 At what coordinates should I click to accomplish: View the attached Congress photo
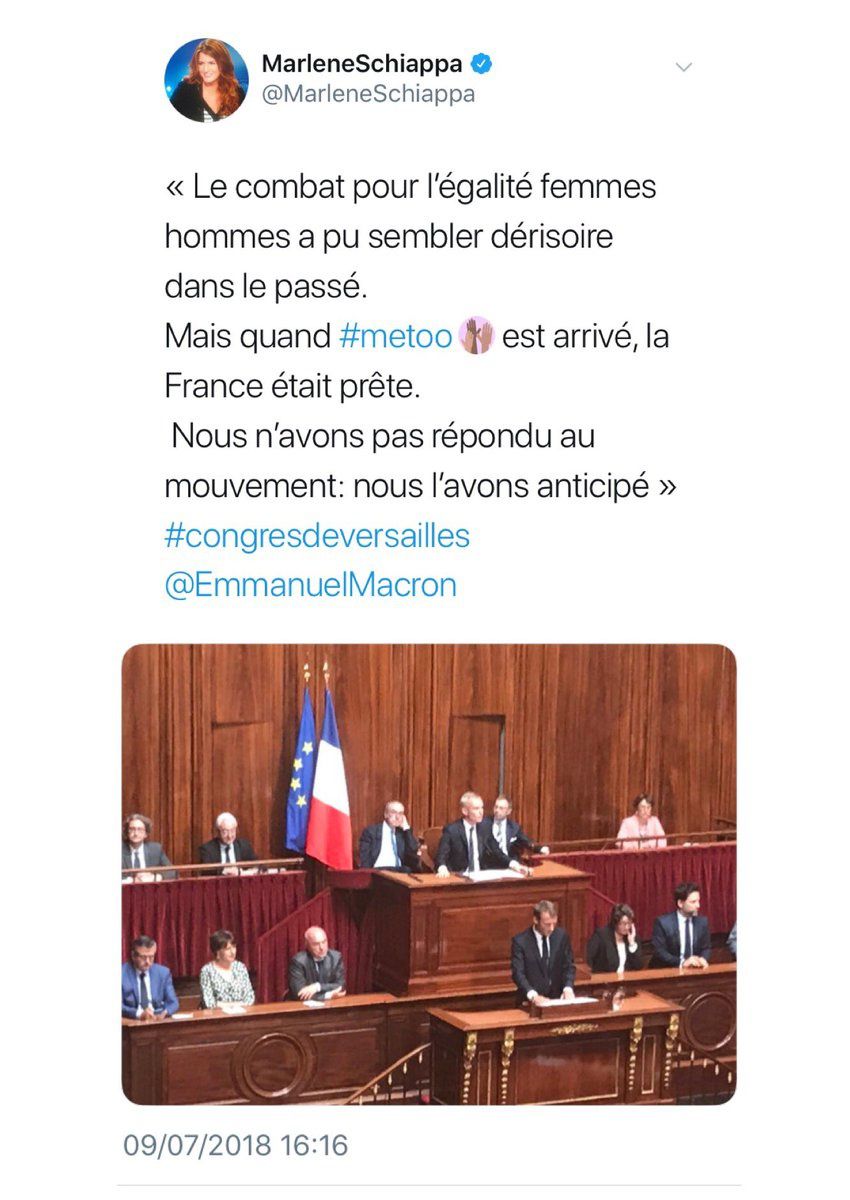point(428,874)
